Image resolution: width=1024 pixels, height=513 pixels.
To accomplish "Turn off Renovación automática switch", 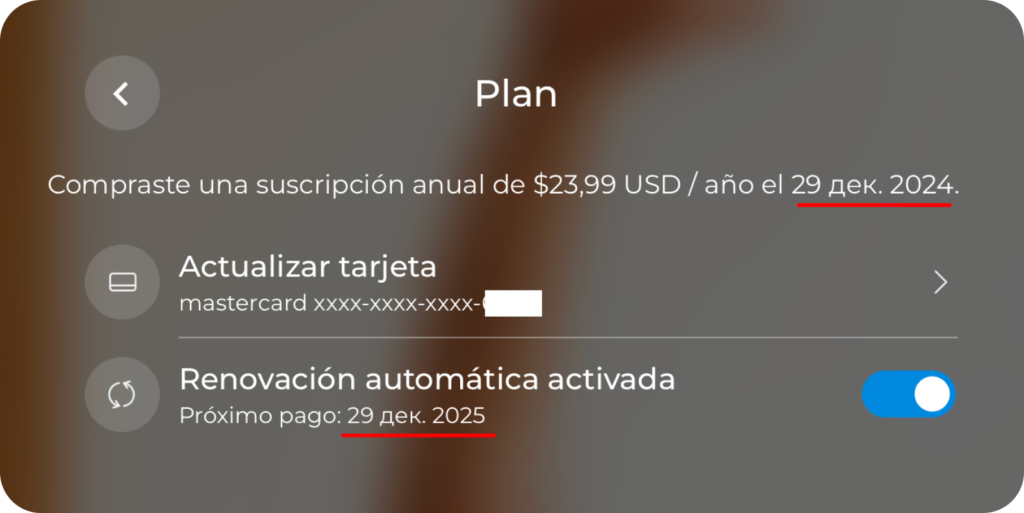I will tap(908, 394).
